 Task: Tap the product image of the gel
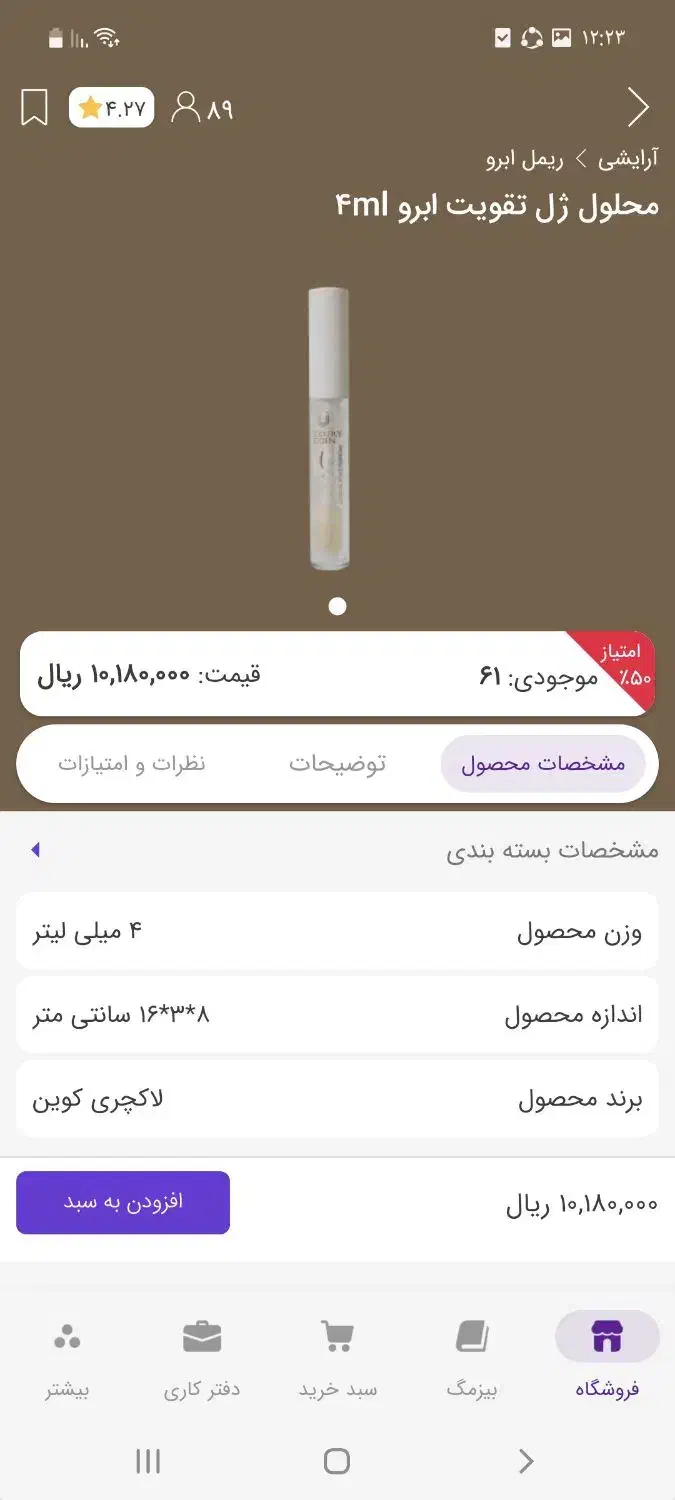pos(329,428)
